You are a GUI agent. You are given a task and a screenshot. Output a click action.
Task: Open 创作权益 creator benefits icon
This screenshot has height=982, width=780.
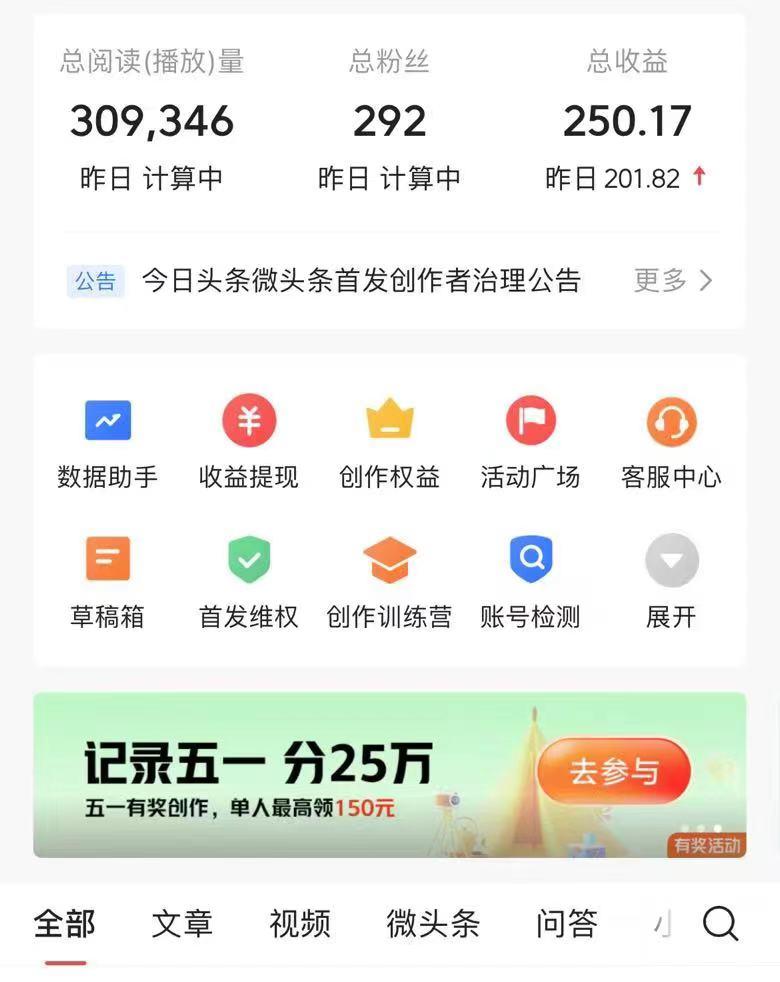[x=389, y=438]
